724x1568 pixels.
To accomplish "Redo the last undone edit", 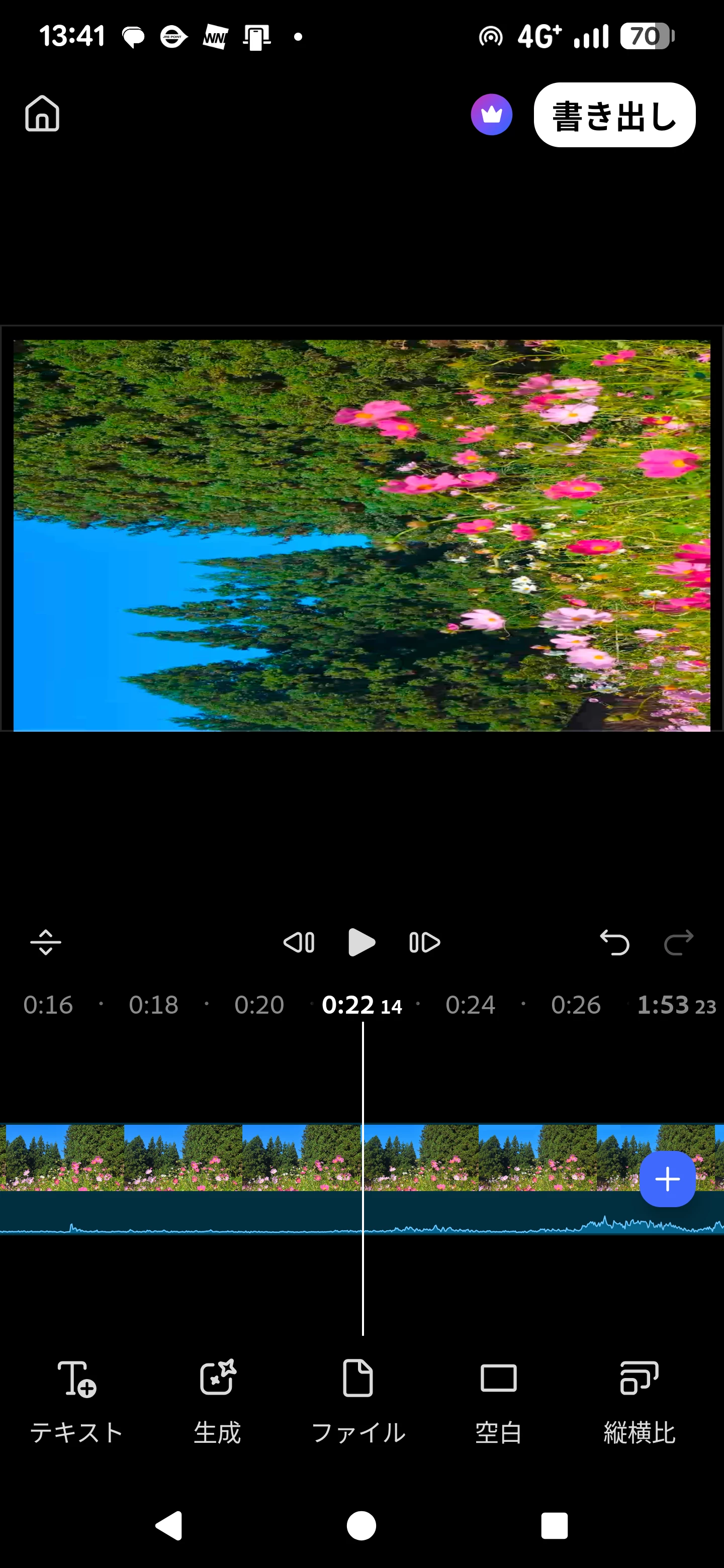I will pyautogui.click(x=678, y=942).
